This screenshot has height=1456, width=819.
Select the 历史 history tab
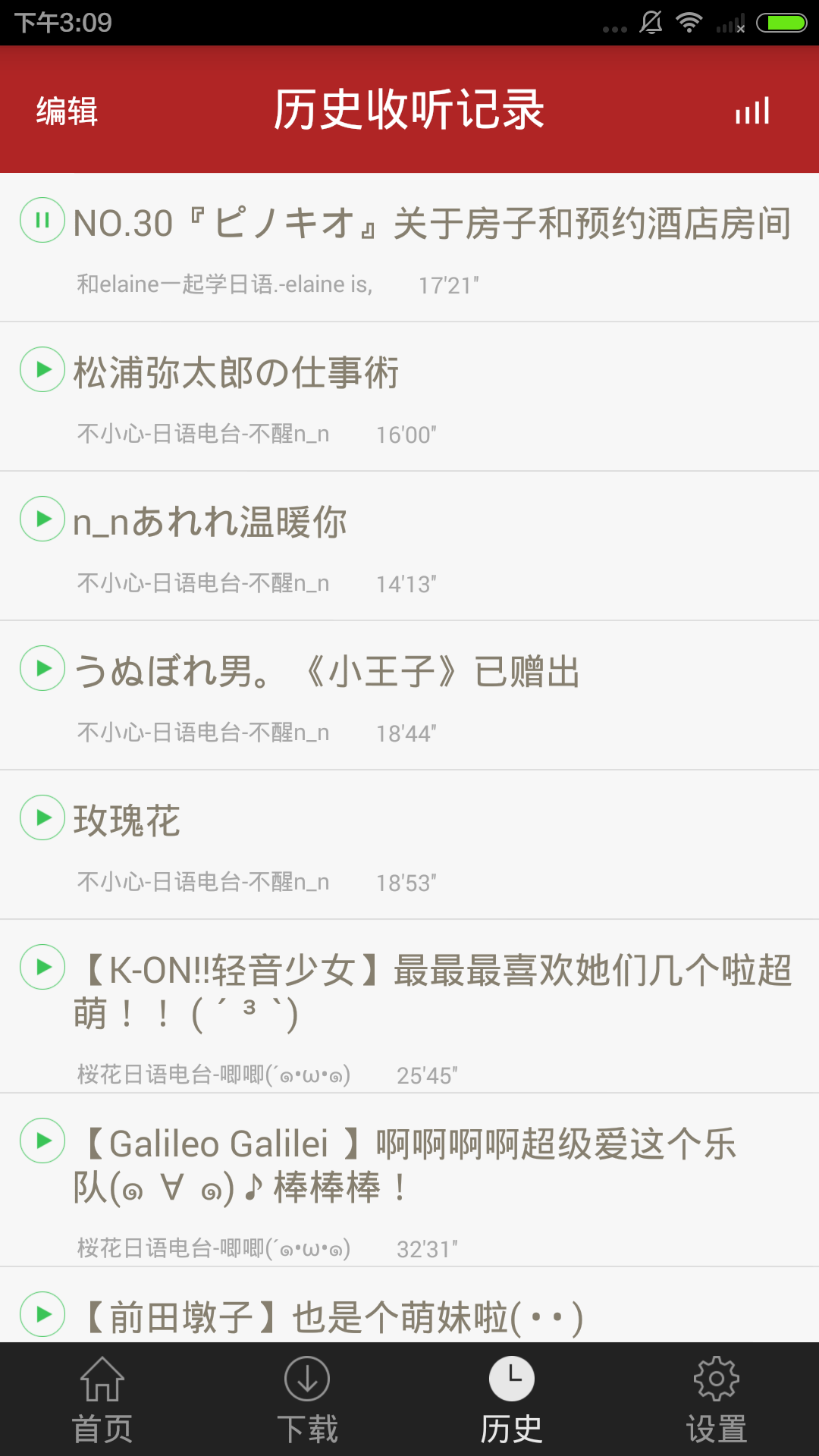(512, 1400)
